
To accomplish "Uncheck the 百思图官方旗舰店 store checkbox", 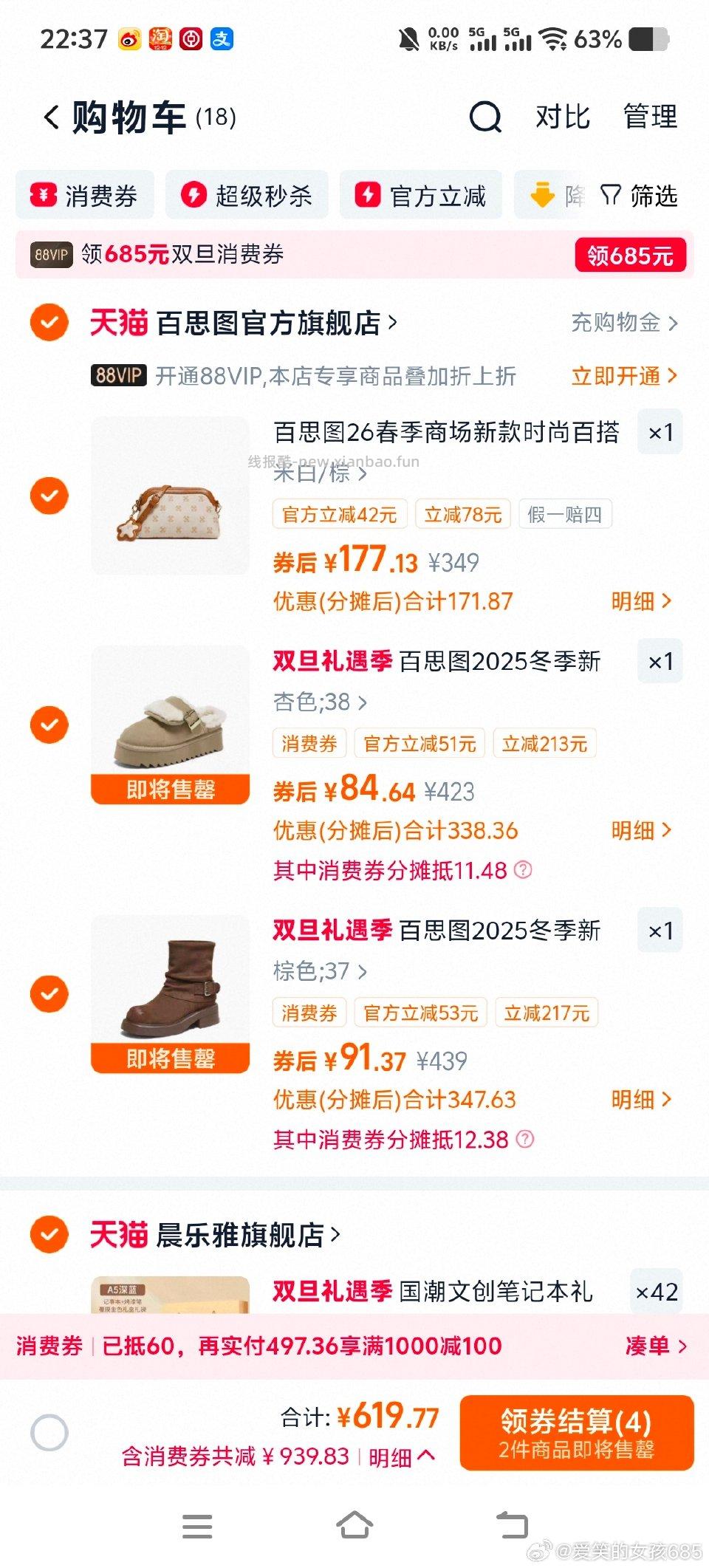I will pos(49,323).
